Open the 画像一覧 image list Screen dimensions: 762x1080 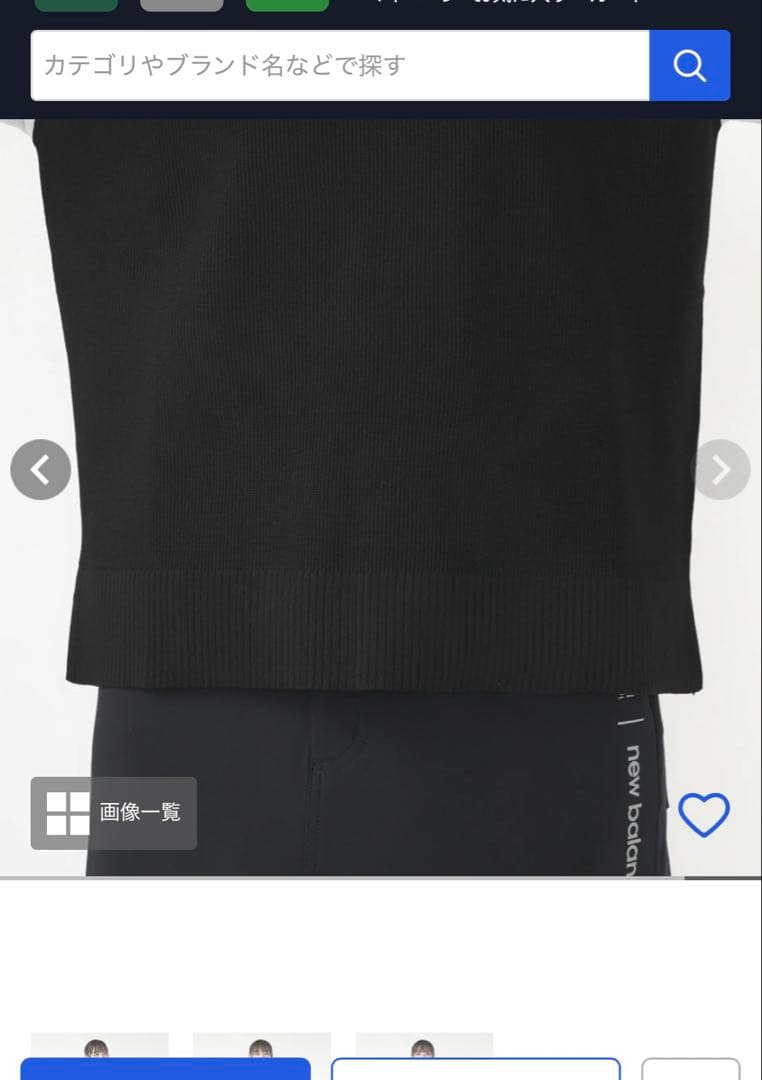pyautogui.click(x=114, y=813)
